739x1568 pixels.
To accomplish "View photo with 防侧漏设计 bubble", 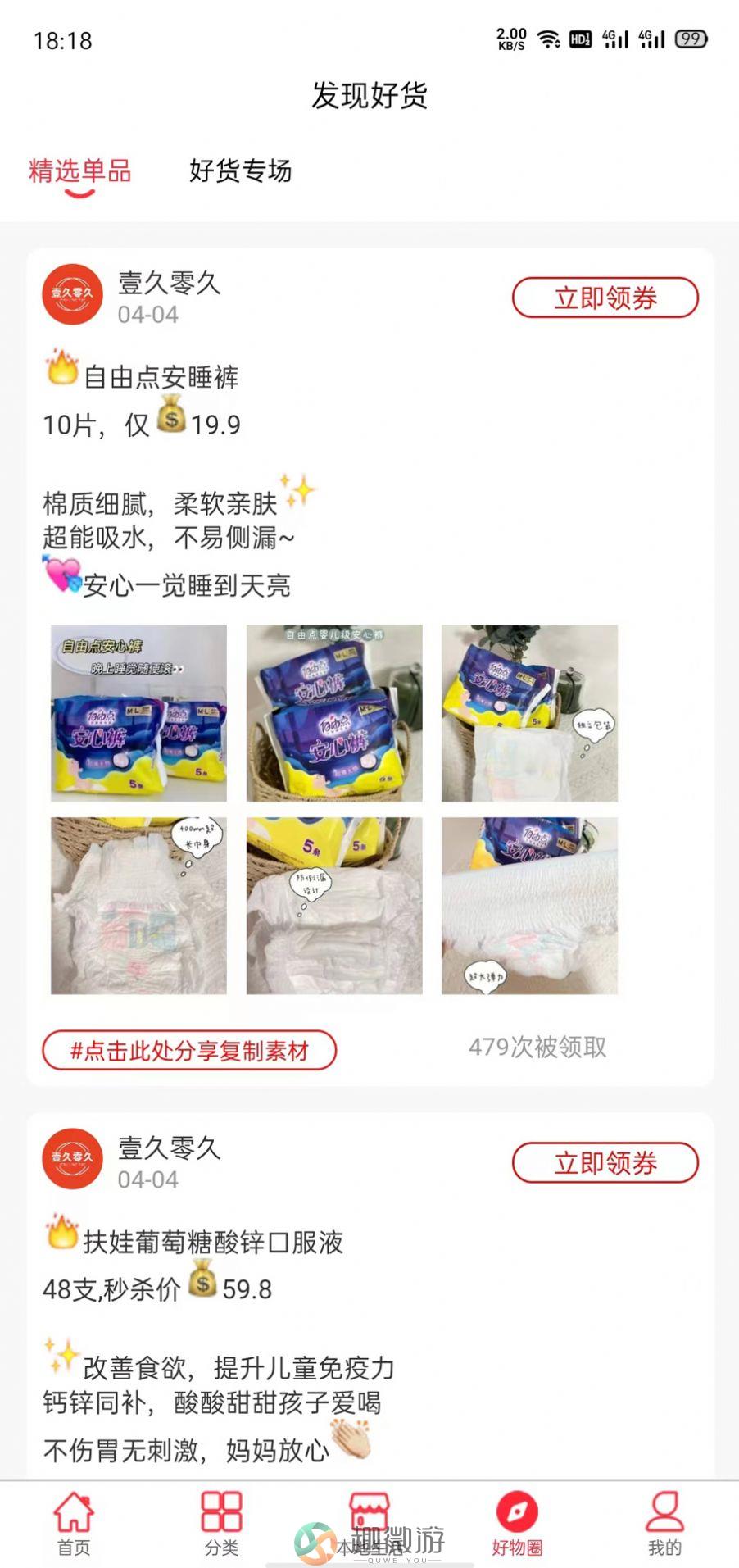I will [334, 906].
